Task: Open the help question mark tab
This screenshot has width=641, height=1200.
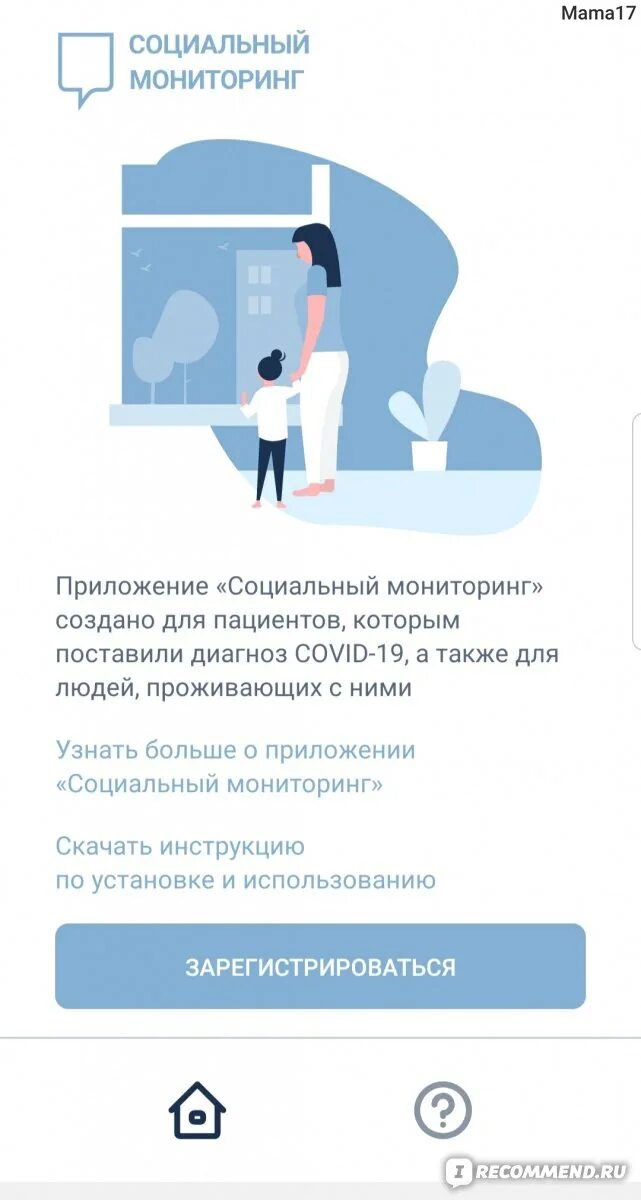Action: pos(443,1110)
